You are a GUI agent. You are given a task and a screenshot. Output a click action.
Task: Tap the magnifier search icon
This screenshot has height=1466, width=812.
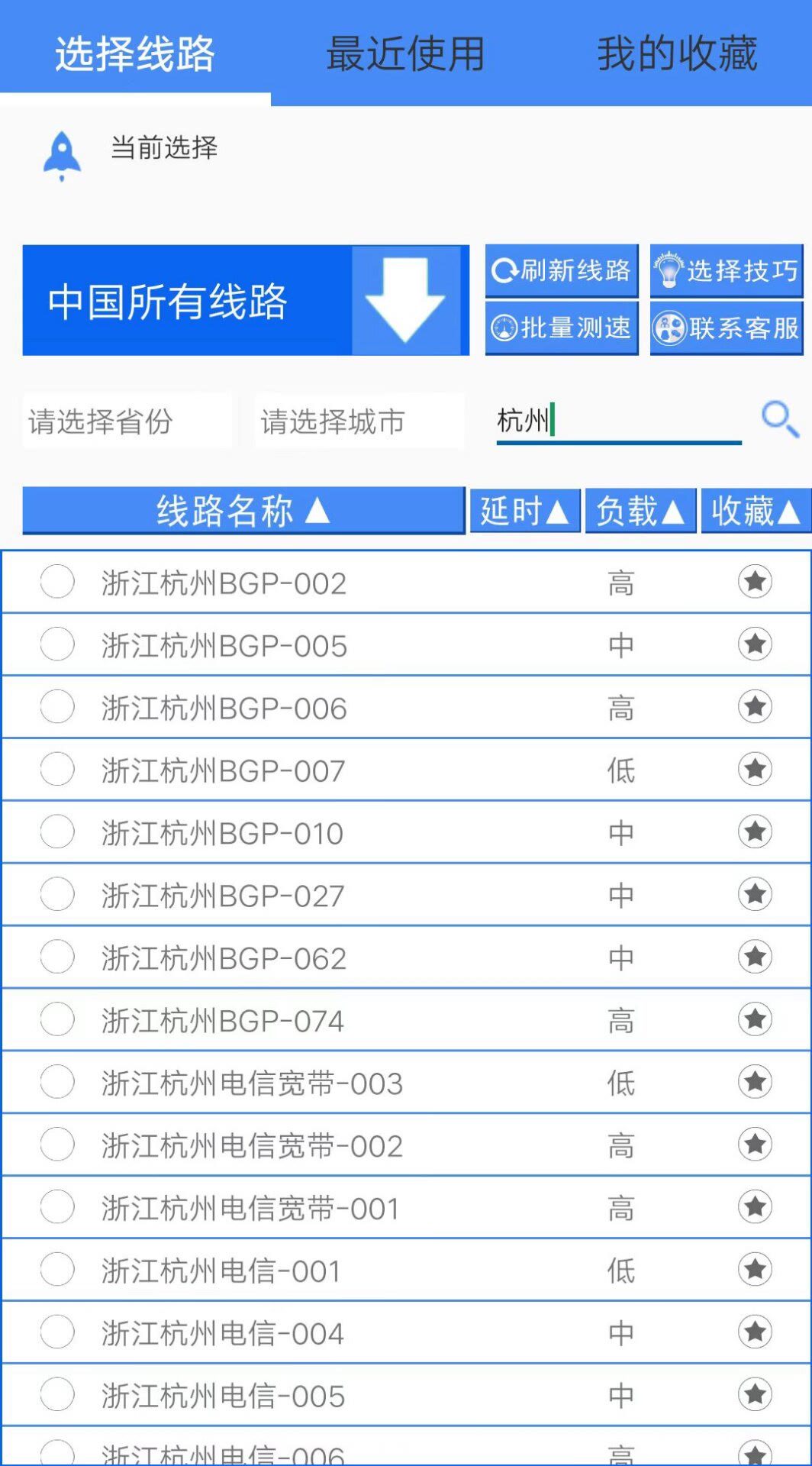[780, 419]
